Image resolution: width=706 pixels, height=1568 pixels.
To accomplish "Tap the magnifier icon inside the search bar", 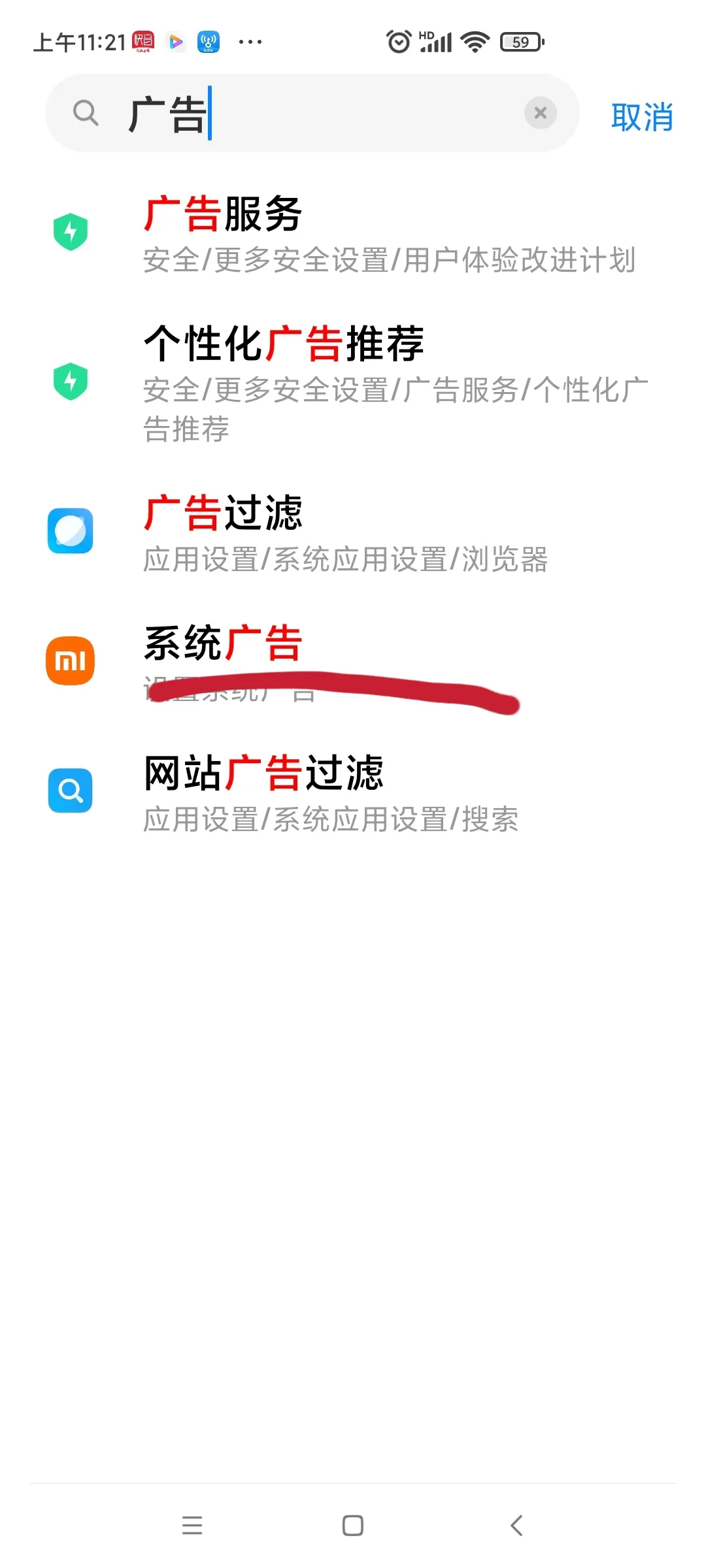I will pos(87,112).
